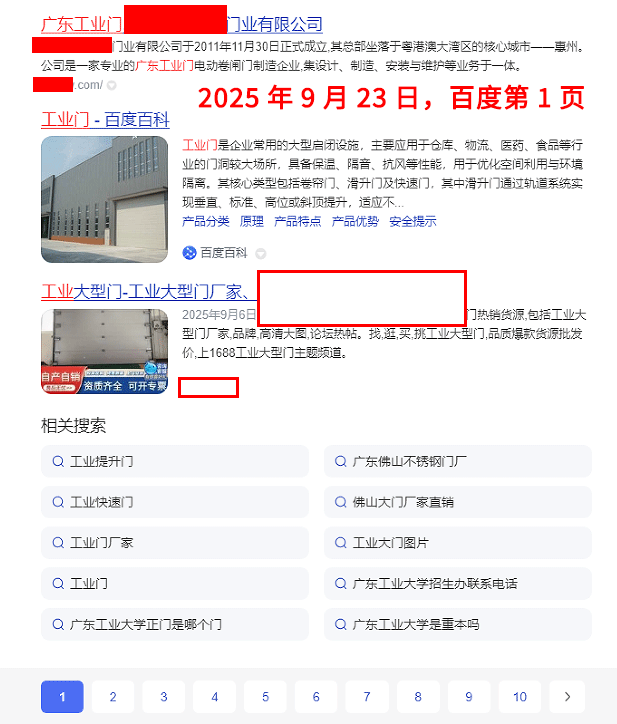
Task: Tap the next page arrow
Action: click(567, 697)
